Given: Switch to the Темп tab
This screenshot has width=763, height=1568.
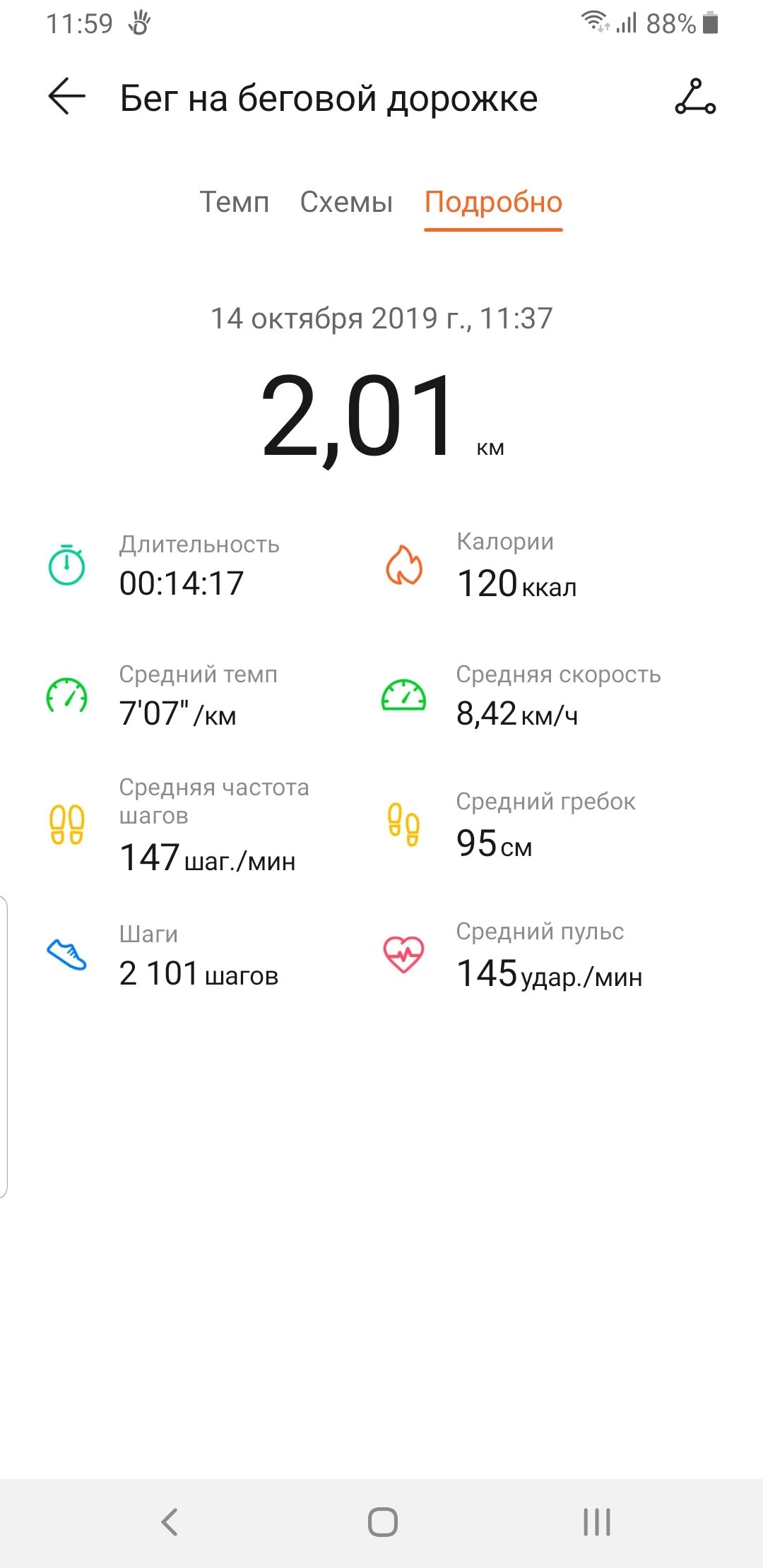Looking at the screenshot, I should (235, 203).
